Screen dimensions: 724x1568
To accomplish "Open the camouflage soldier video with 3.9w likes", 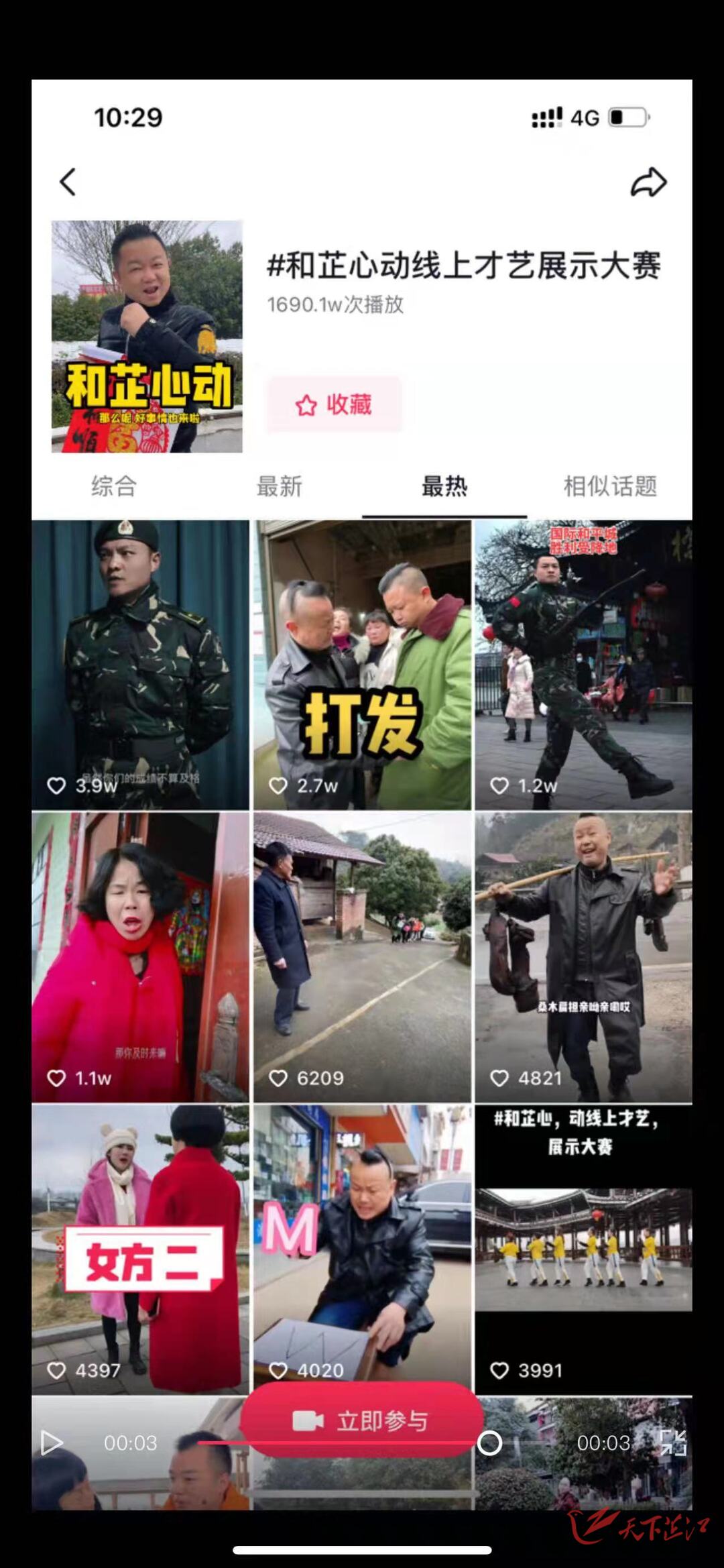I will point(140,664).
